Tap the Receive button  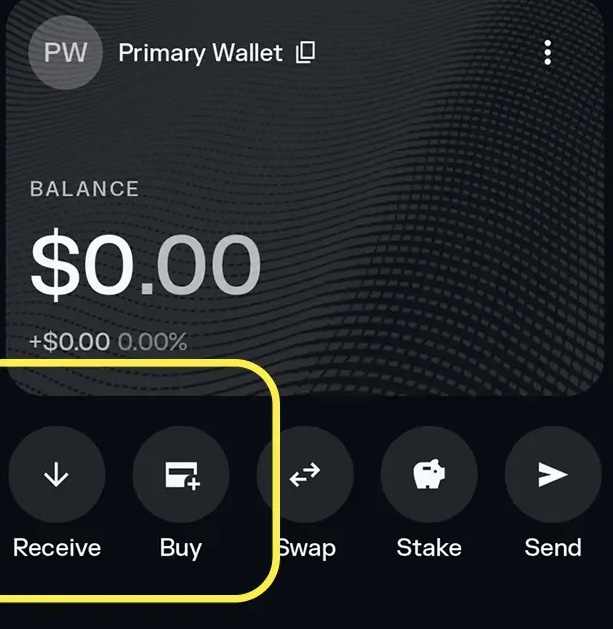pos(56,475)
